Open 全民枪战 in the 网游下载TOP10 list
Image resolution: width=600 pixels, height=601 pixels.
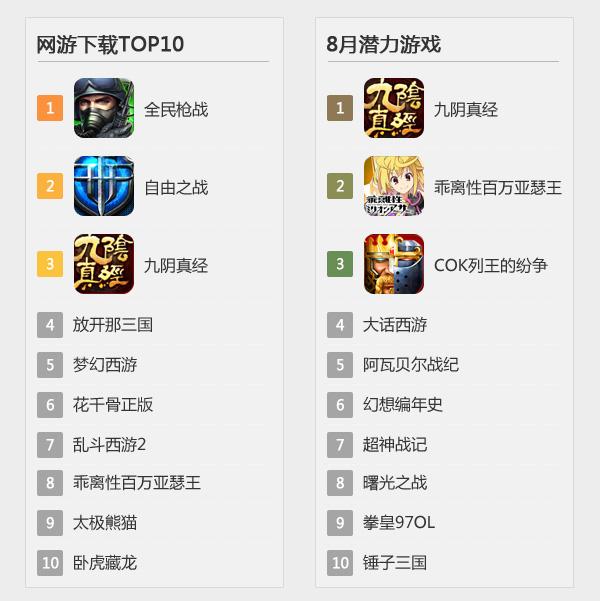point(176,109)
